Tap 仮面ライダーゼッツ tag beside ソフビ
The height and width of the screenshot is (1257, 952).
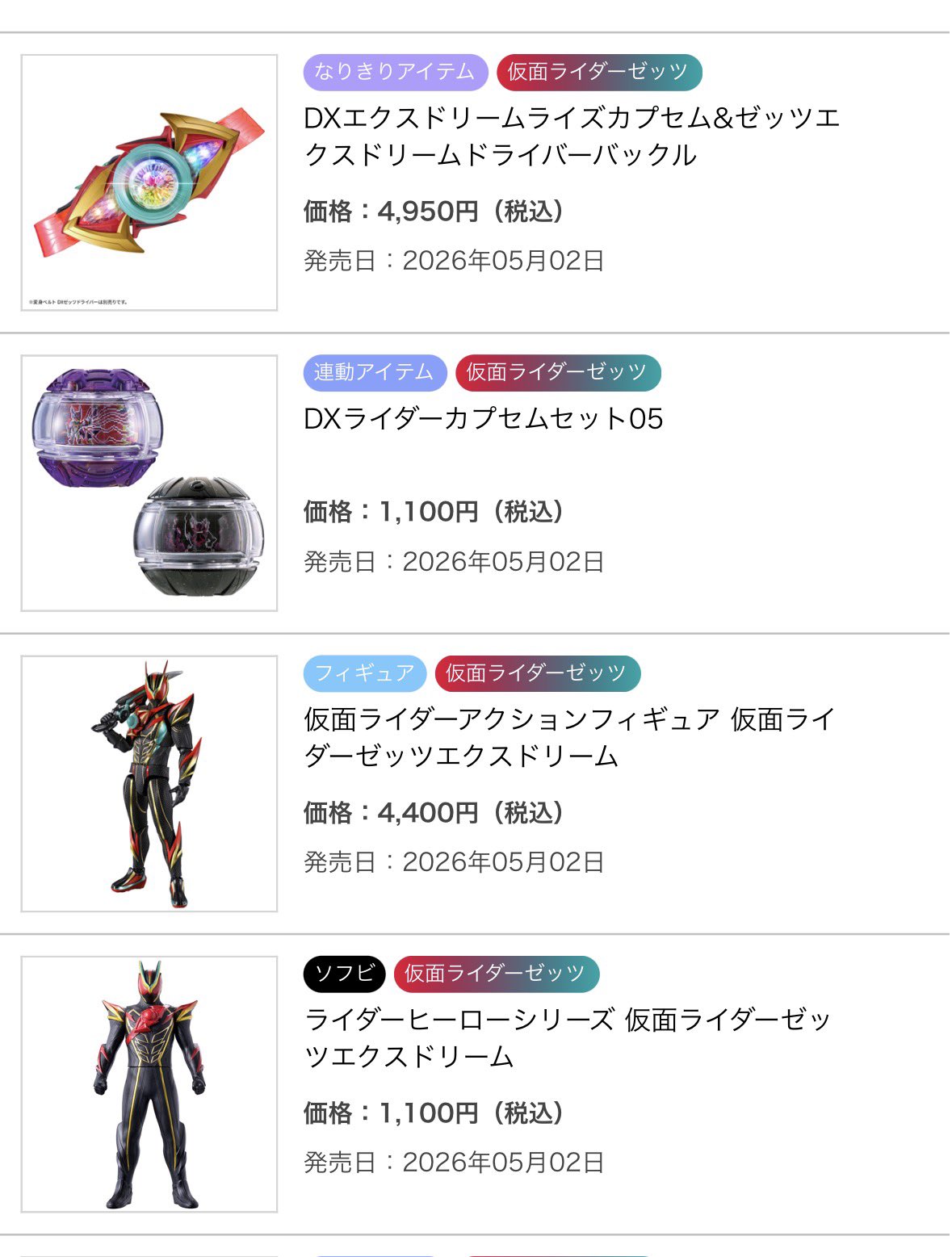click(496, 974)
